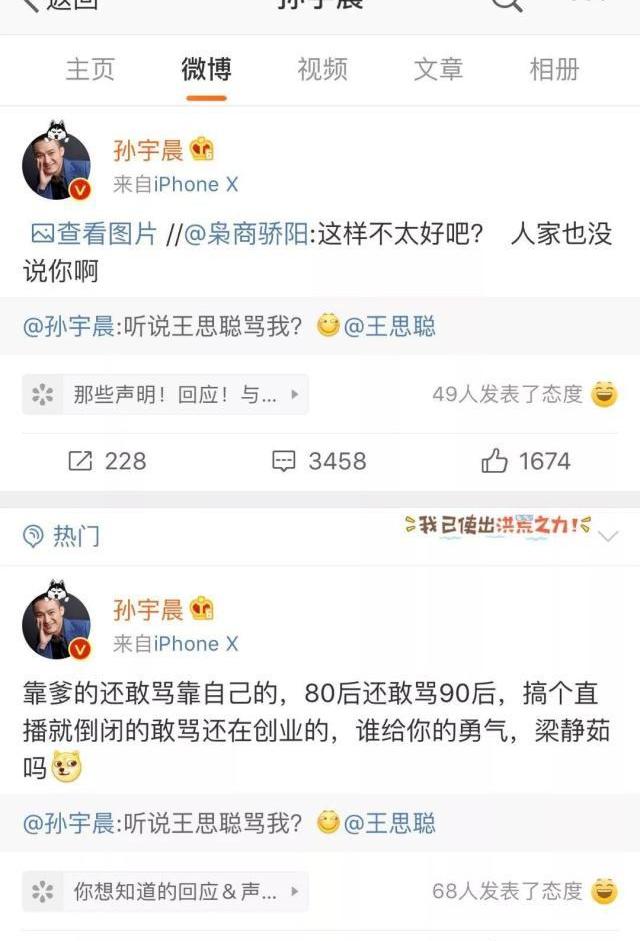Open 孙宇晨 avatar on the 热门 post

pos(57,625)
